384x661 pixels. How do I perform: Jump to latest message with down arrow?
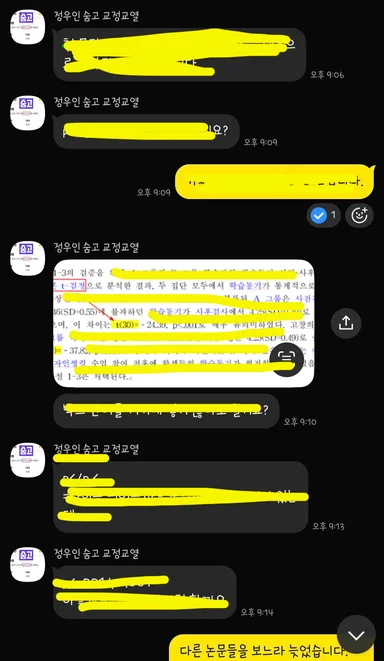356,635
